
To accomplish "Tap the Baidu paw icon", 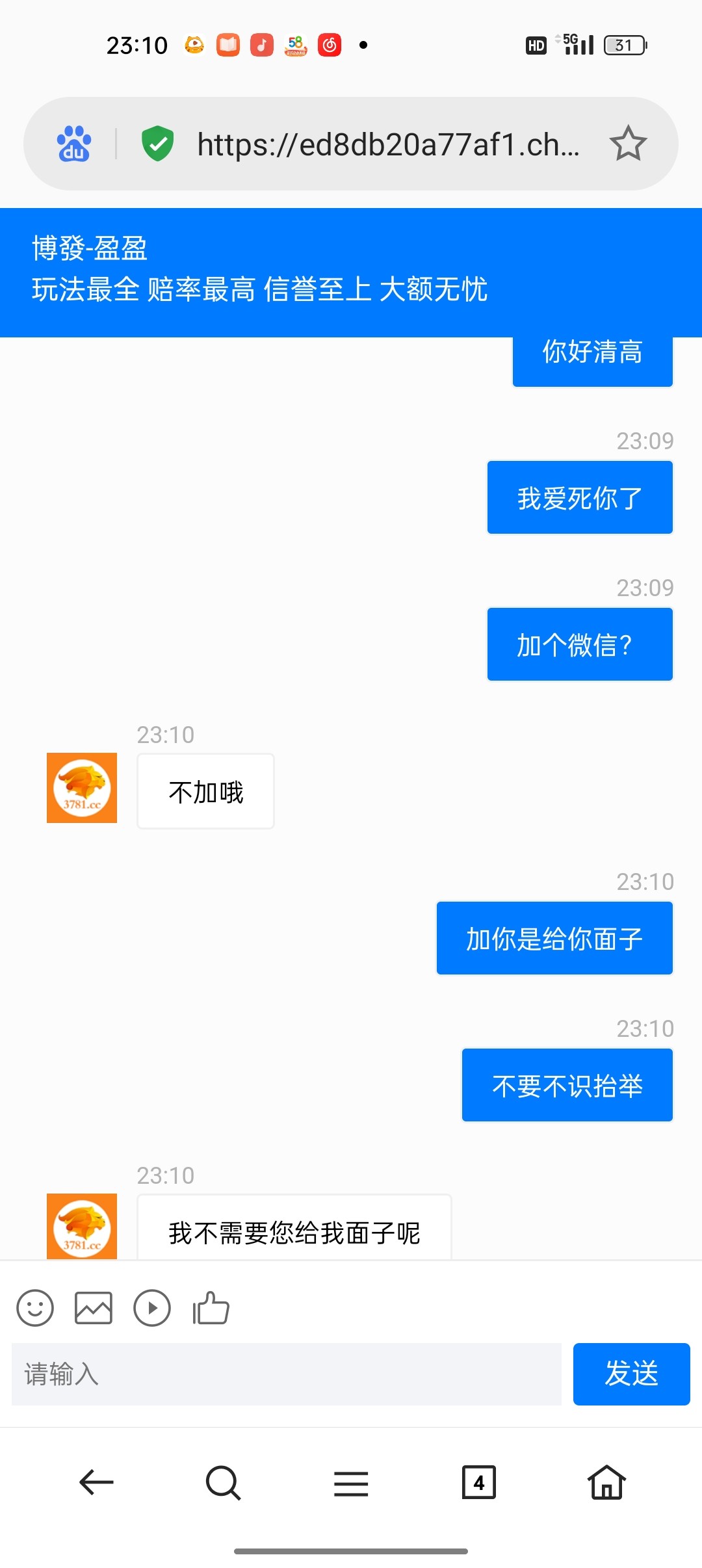I will 74,144.
